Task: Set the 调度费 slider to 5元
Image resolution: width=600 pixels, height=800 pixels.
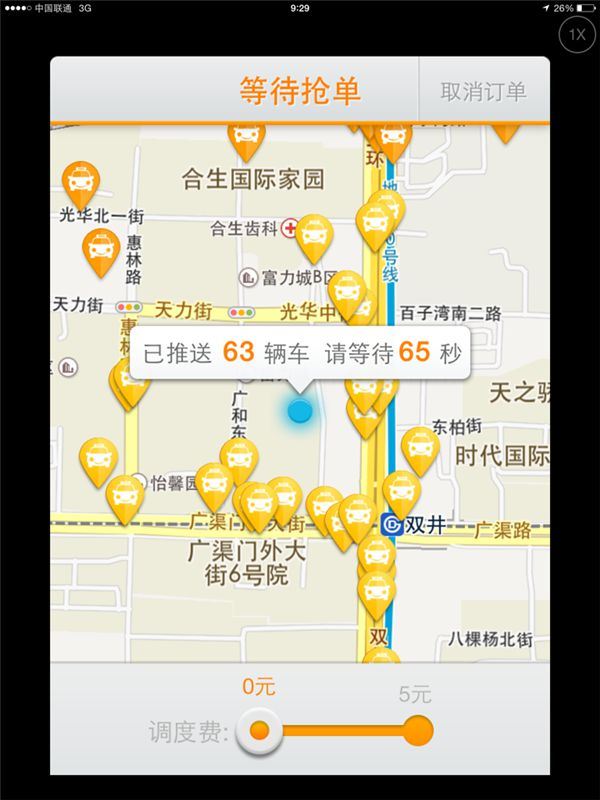Action: (416, 731)
